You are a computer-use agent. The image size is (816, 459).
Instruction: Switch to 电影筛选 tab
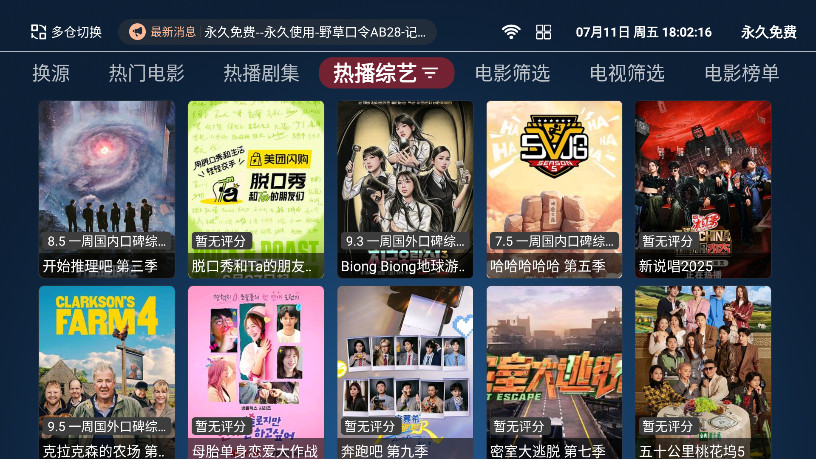512,73
